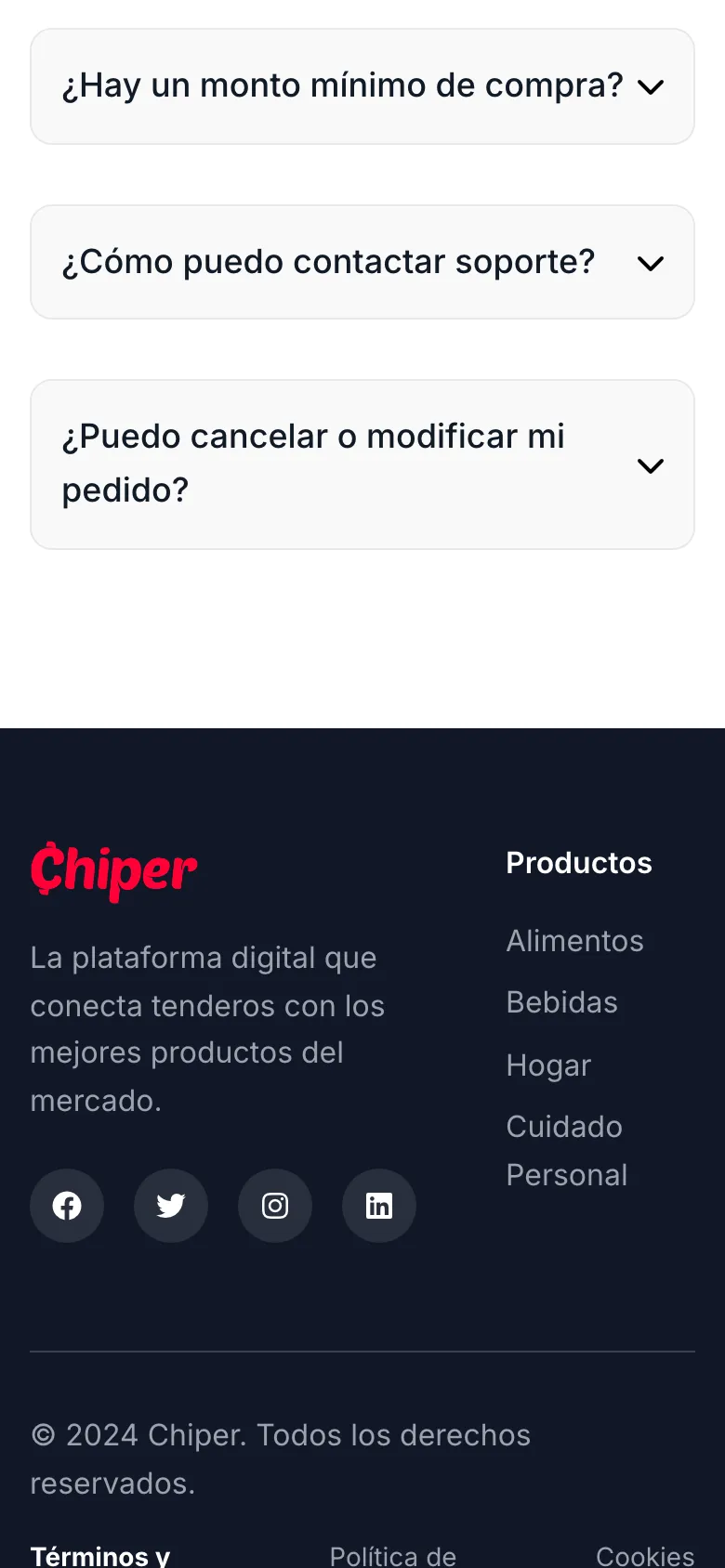Select the Alimentos product link
725x1568 pixels.
574,940
